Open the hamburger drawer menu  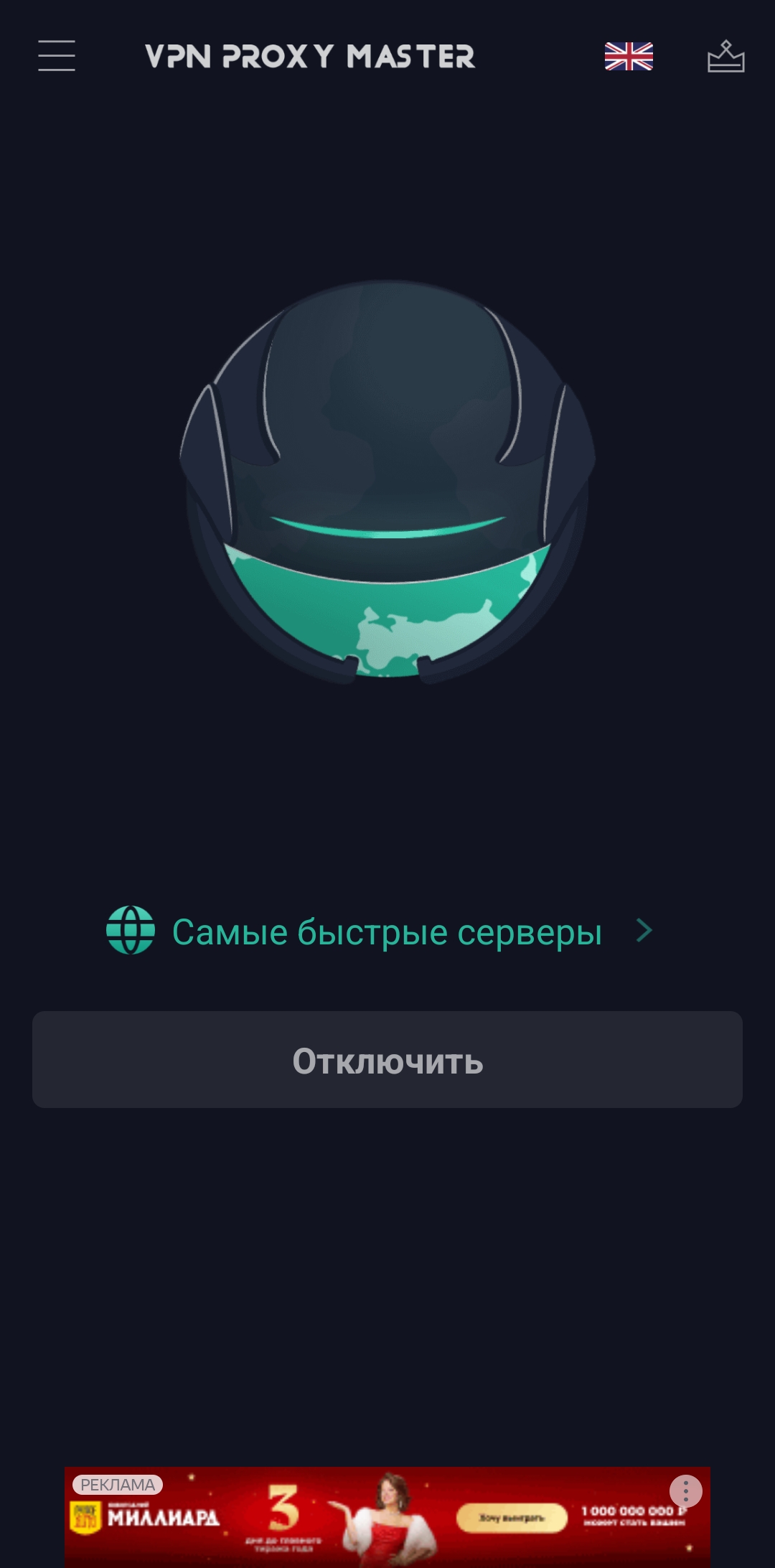click(x=57, y=56)
